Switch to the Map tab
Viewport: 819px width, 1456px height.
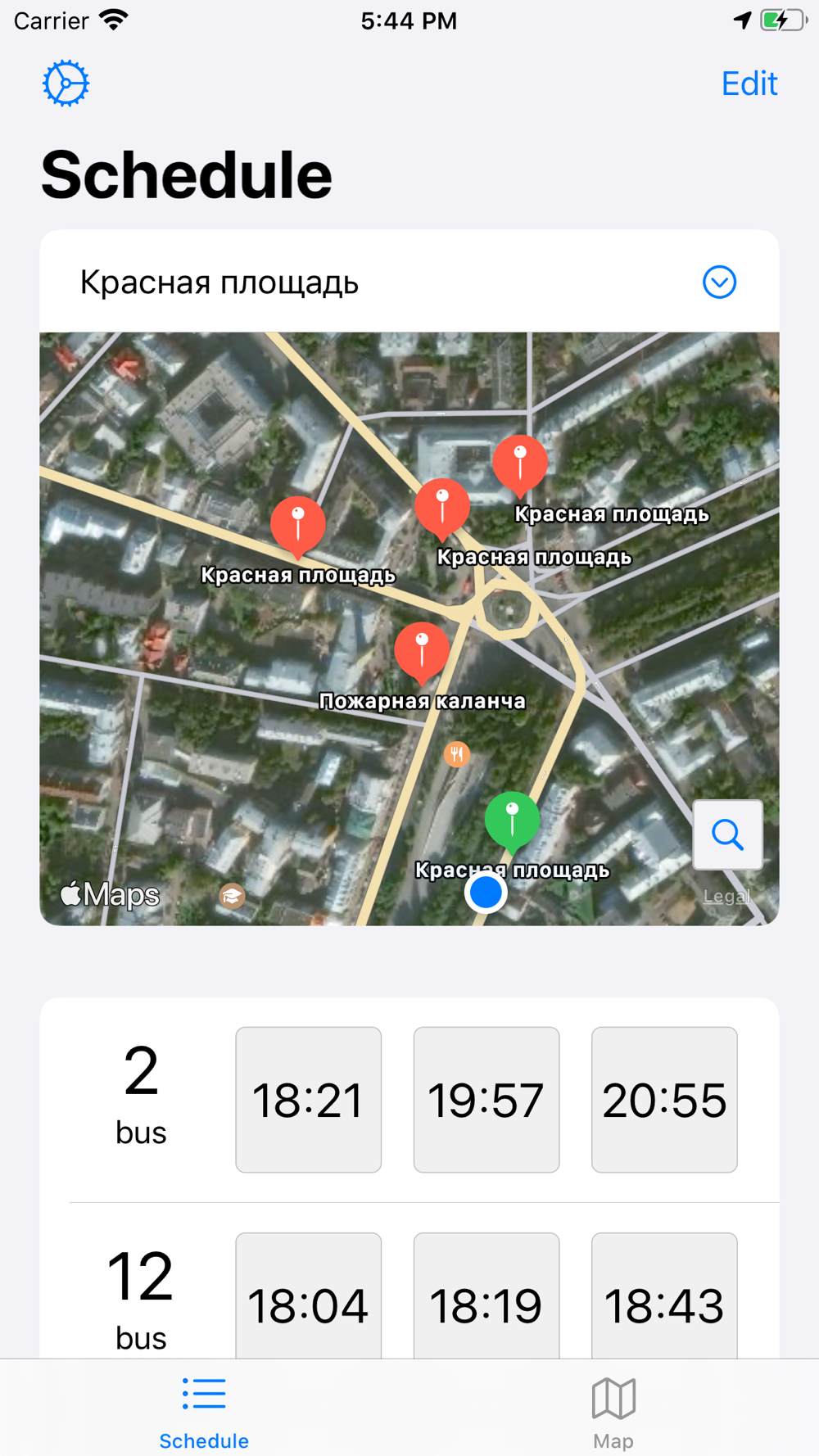613,1412
